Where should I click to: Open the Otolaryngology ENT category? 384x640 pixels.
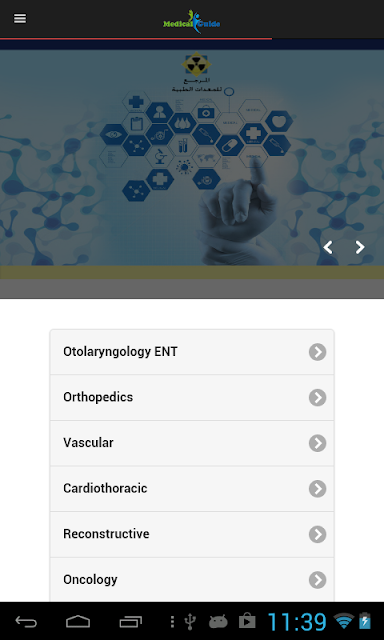click(192, 352)
